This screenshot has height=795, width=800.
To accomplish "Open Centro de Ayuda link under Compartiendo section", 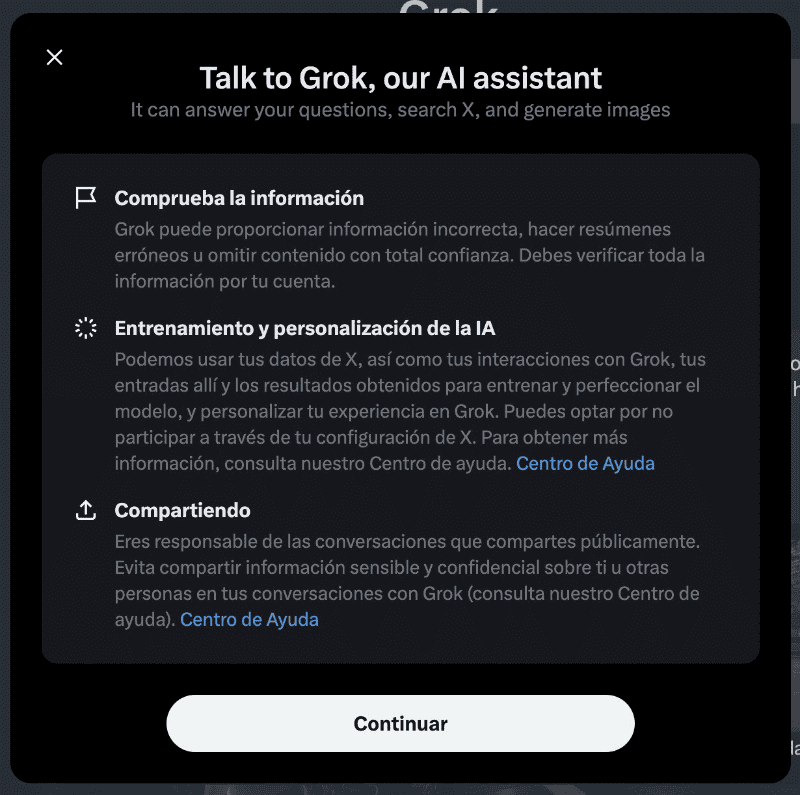I will (x=249, y=620).
